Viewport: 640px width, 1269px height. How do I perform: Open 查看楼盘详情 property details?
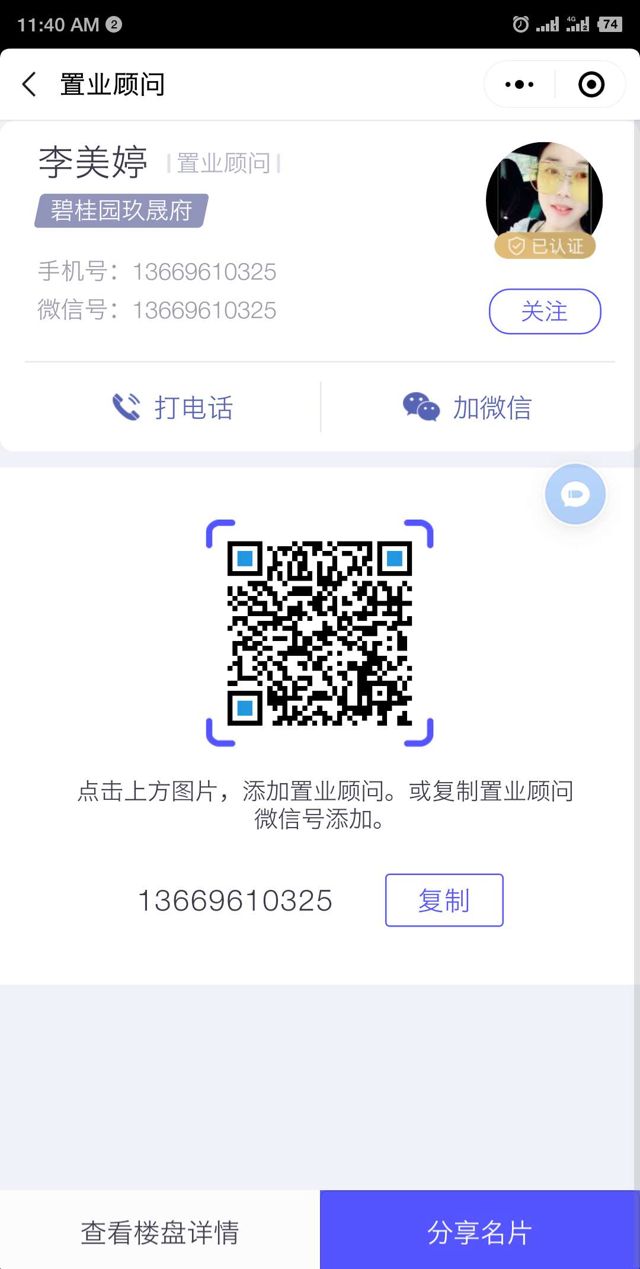(160, 1231)
